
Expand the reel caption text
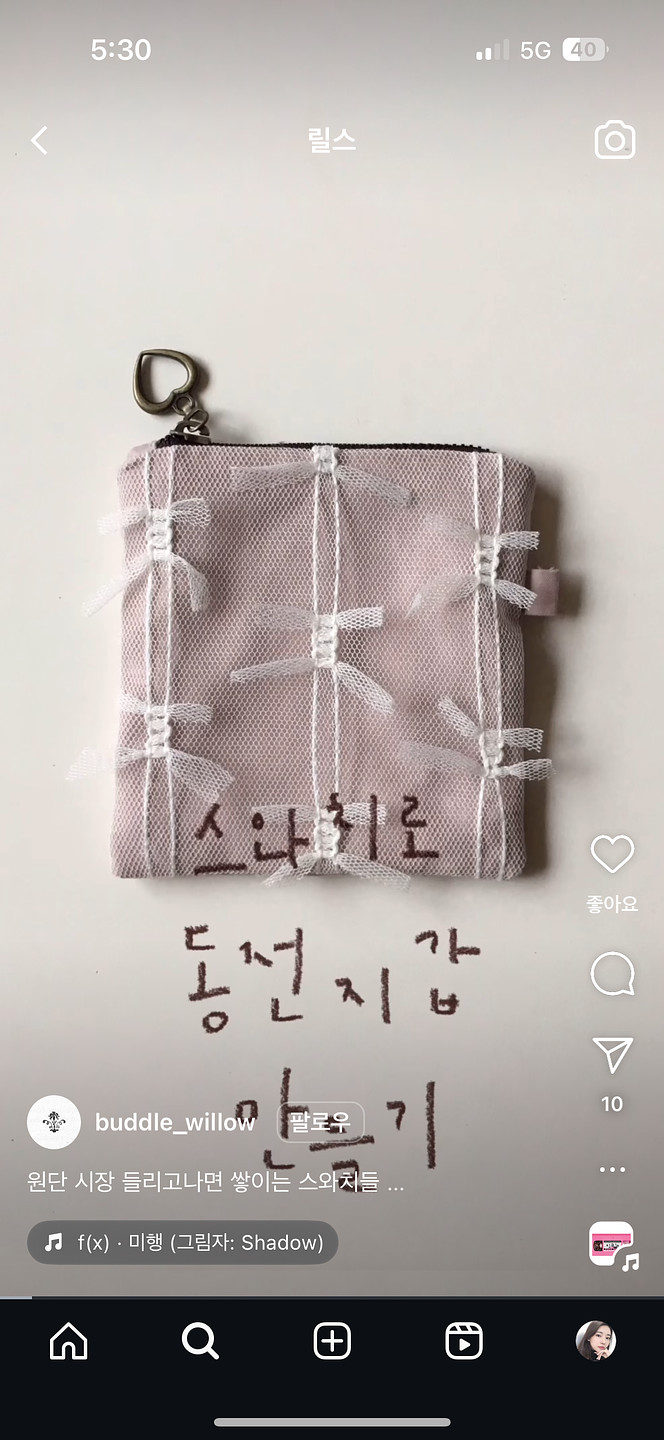[x=215, y=1183]
